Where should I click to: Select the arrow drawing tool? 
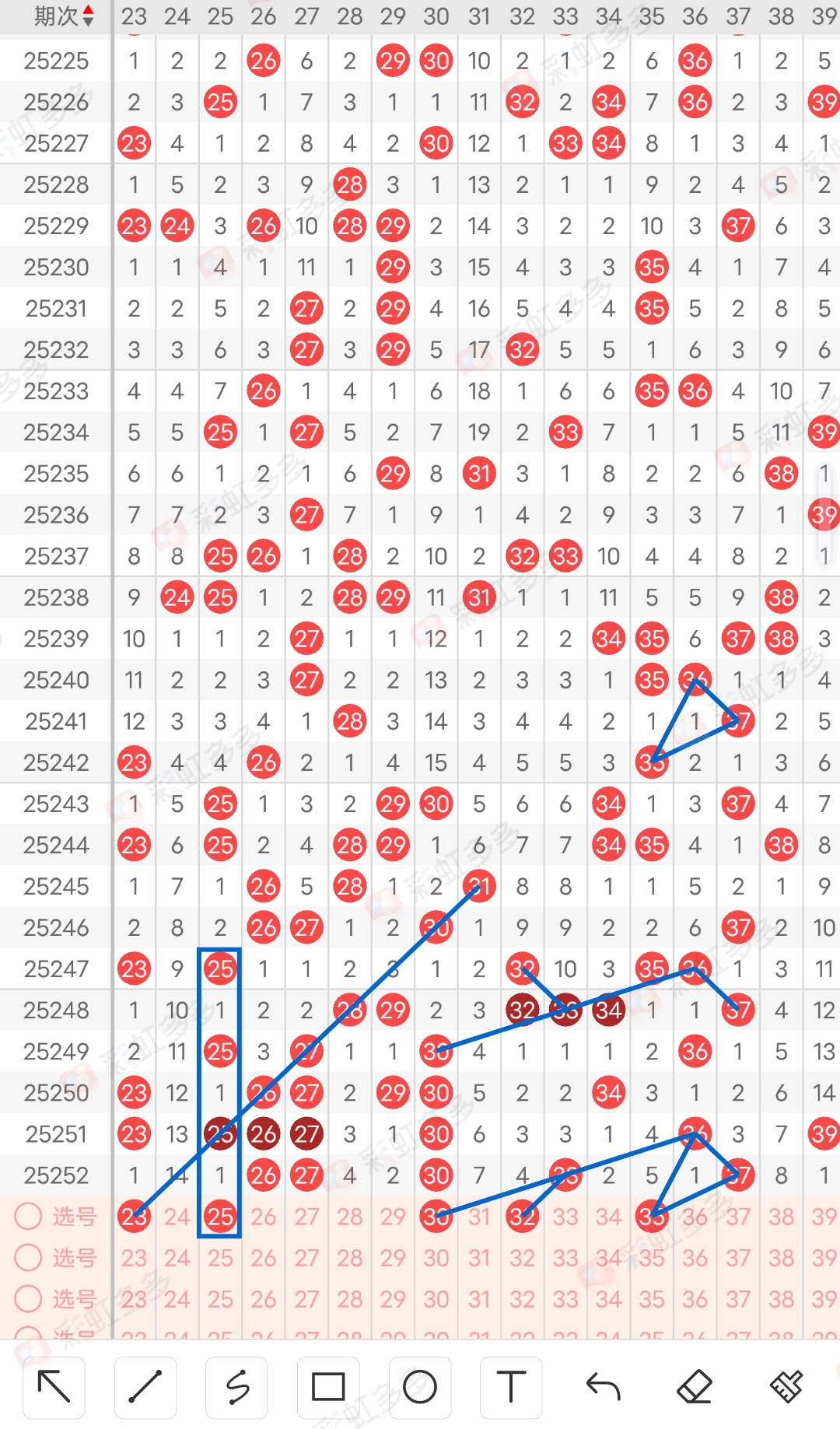54,1387
